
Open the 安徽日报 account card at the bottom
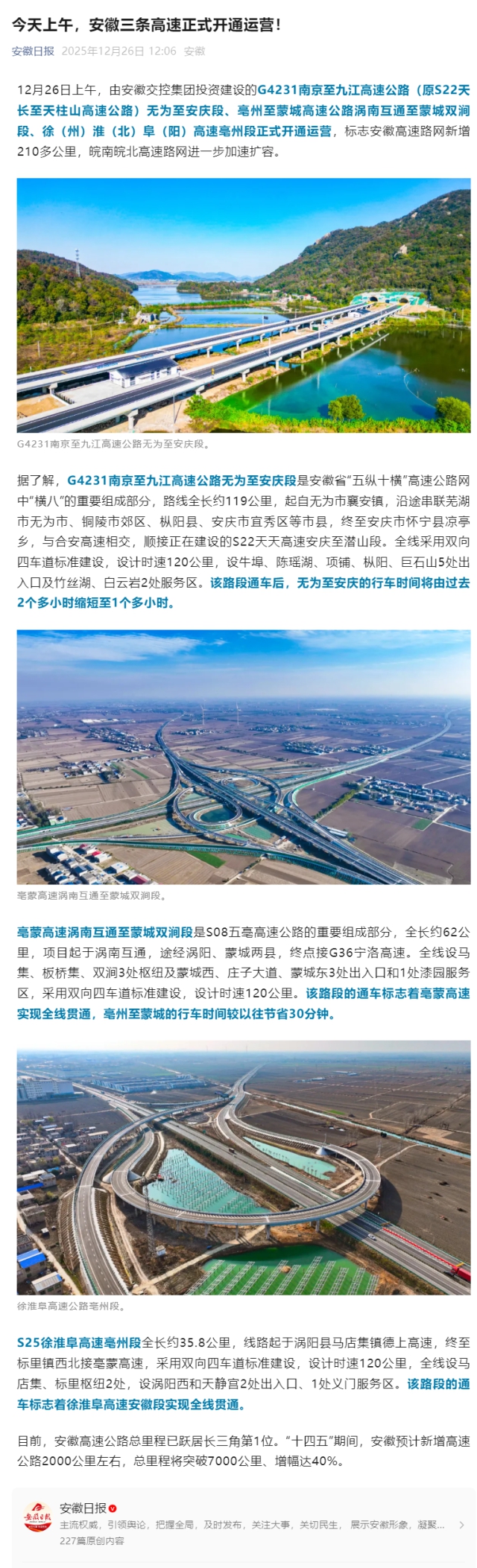click(238, 1524)
